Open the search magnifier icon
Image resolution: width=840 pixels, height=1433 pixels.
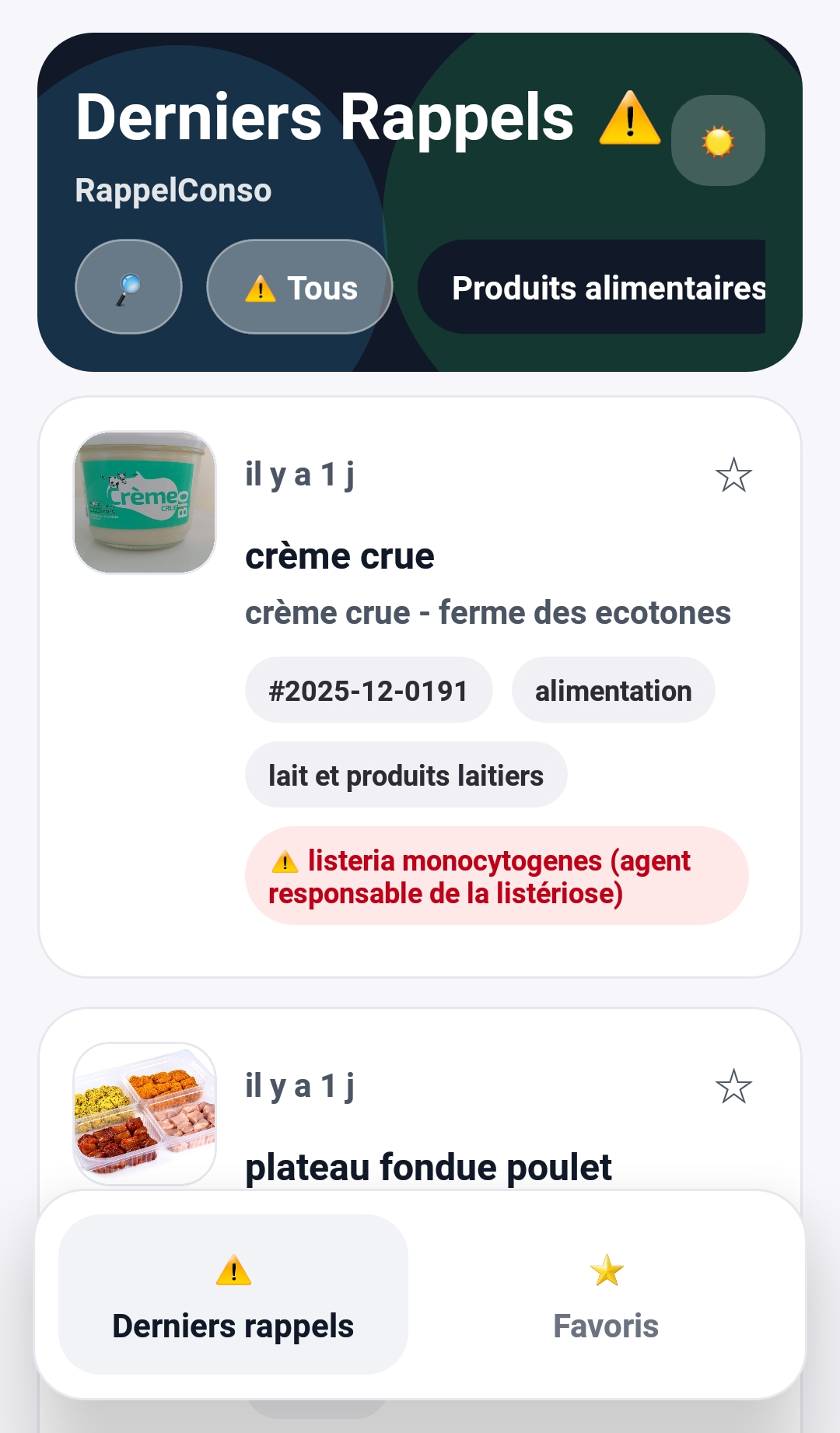pyautogui.click(x=128, y=286)
